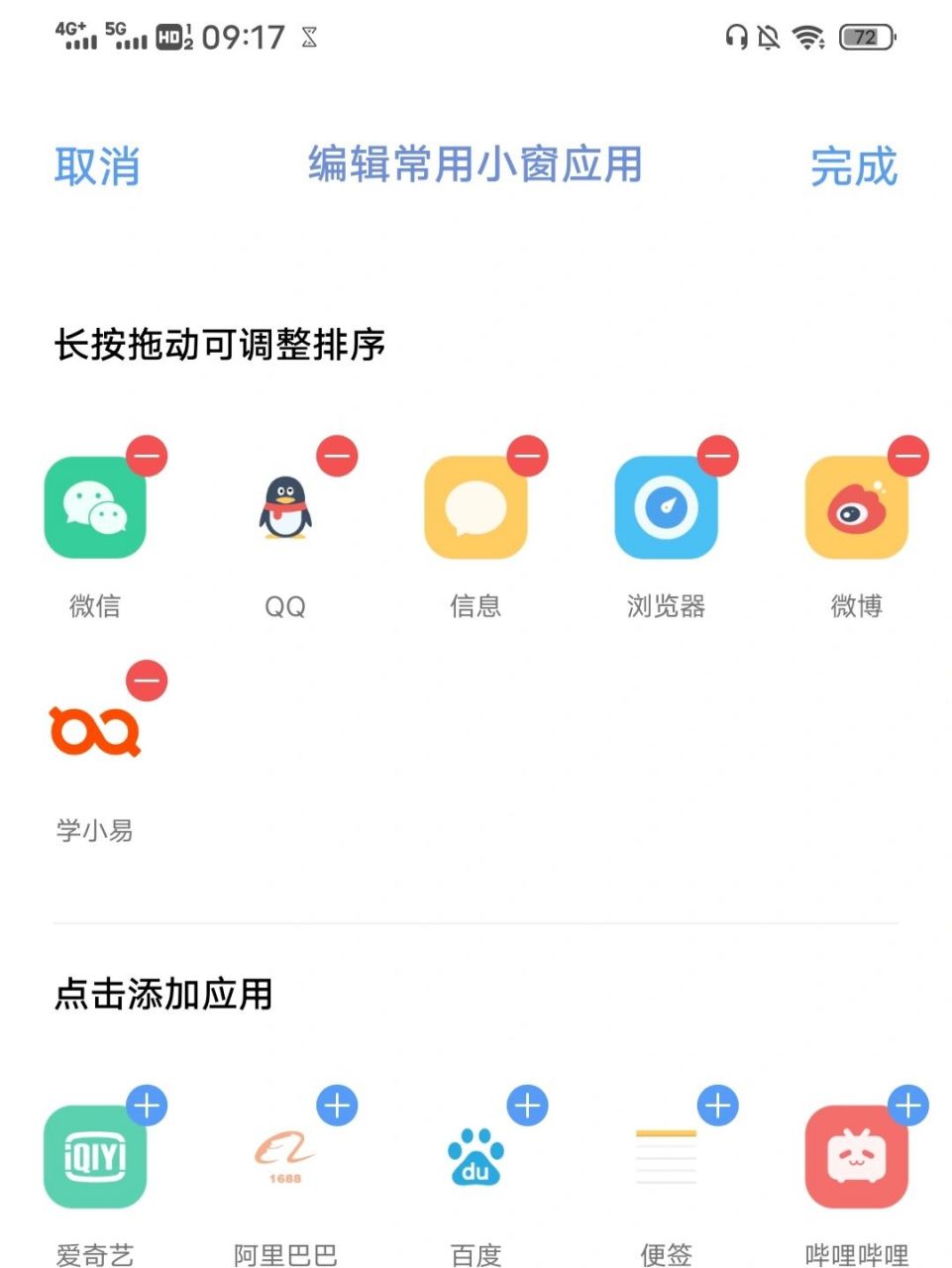The image size is (952, 1268).
Task: Add 哔哩哔哩 to the small window apps
Action: pos(907,1106)
